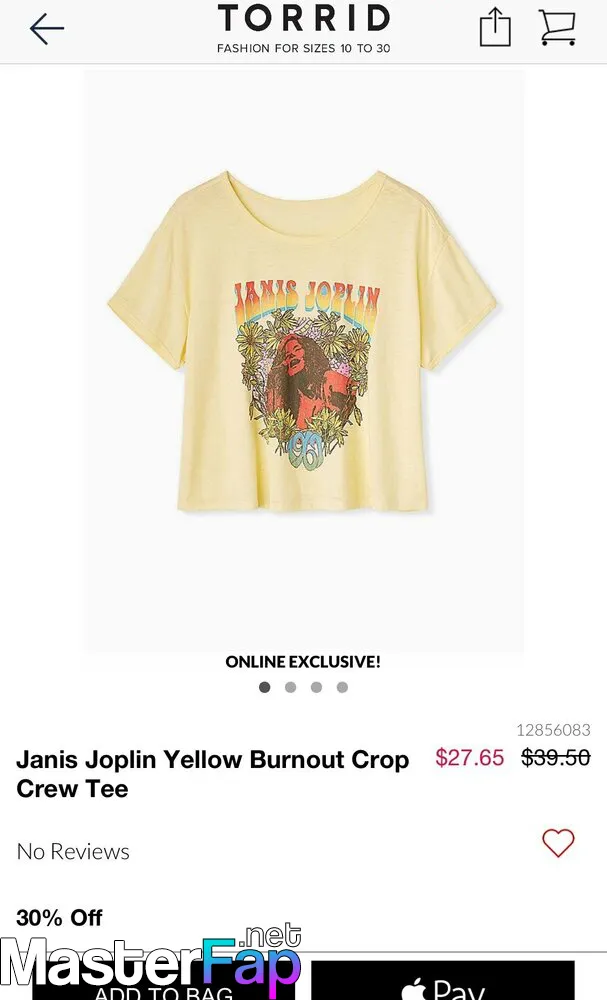Add the tee to your wishlist

558,842
